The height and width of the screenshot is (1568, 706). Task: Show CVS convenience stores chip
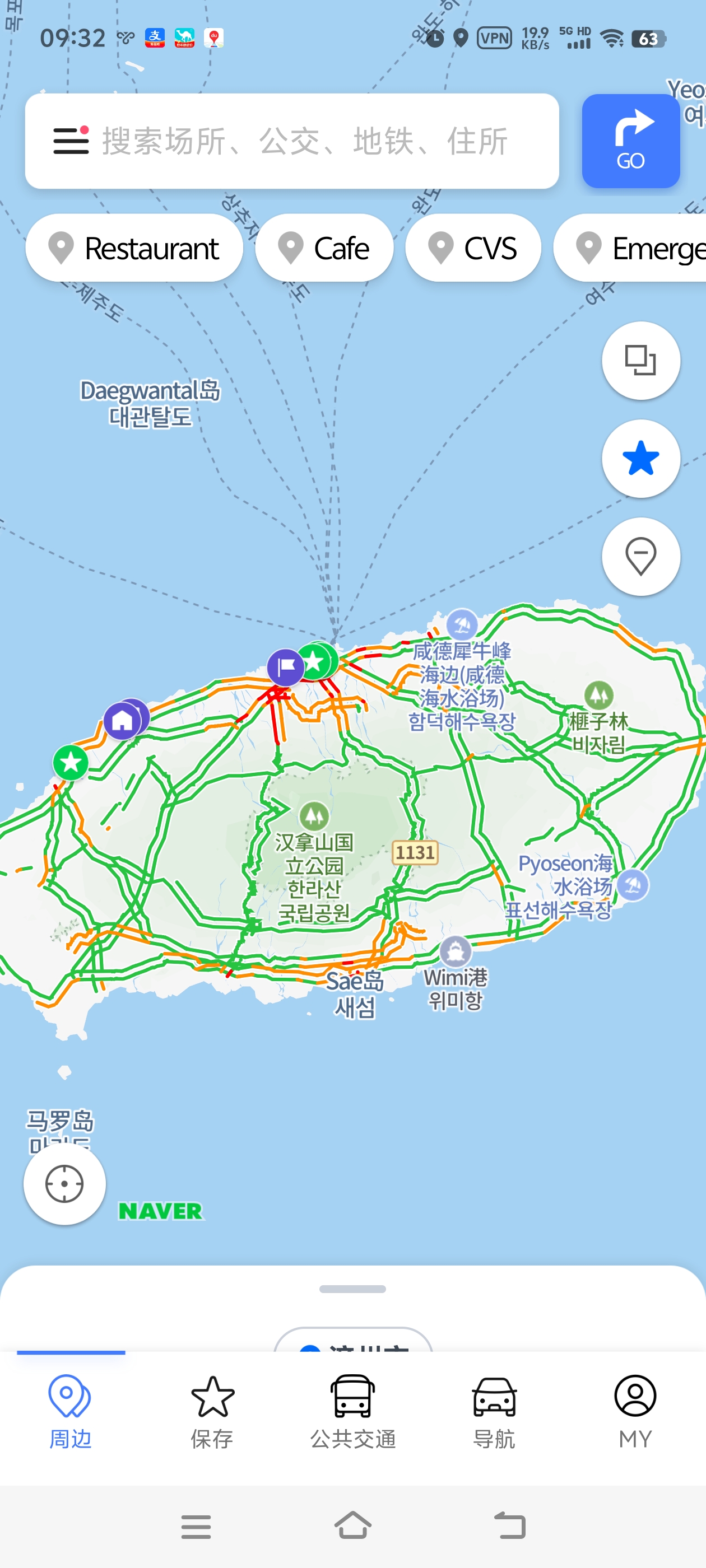click(473, 248)
